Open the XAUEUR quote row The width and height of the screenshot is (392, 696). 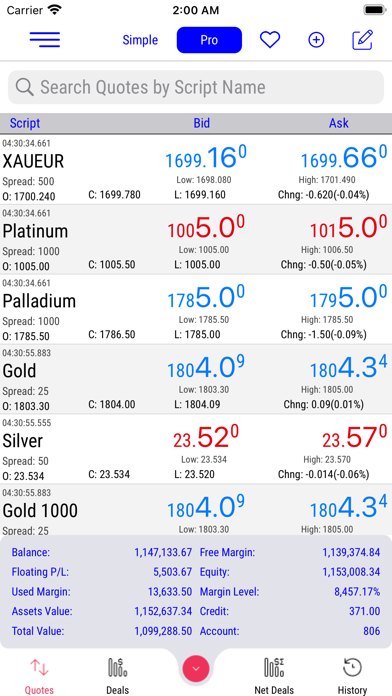196,170
